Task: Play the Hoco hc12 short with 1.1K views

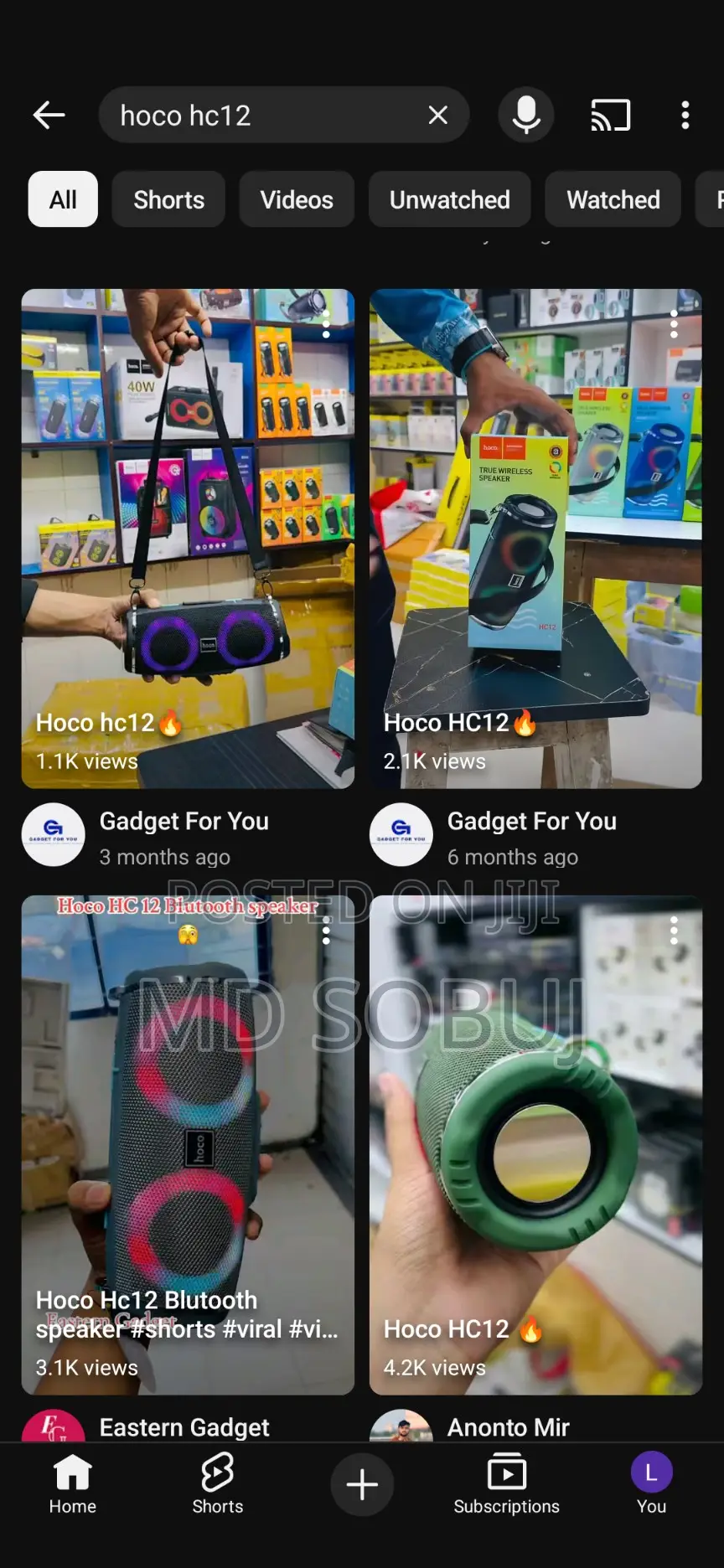Action: [x=188, y=538]
